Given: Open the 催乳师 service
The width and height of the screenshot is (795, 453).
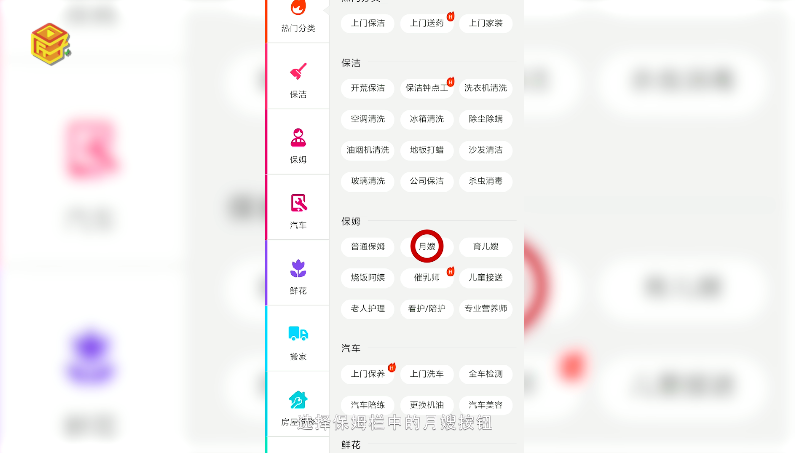Looking at the screenshot, I should pos(426,277).
